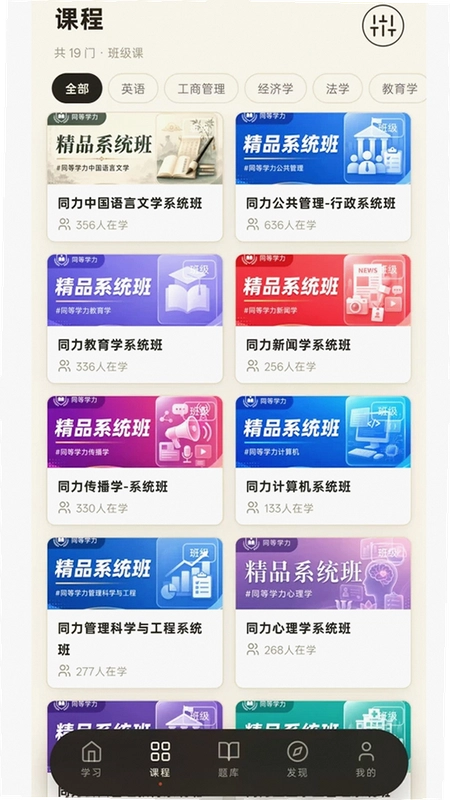The image size is (450, 800).
Task: Filter courses by 工商管理
Action: click(x=201, y=88)
